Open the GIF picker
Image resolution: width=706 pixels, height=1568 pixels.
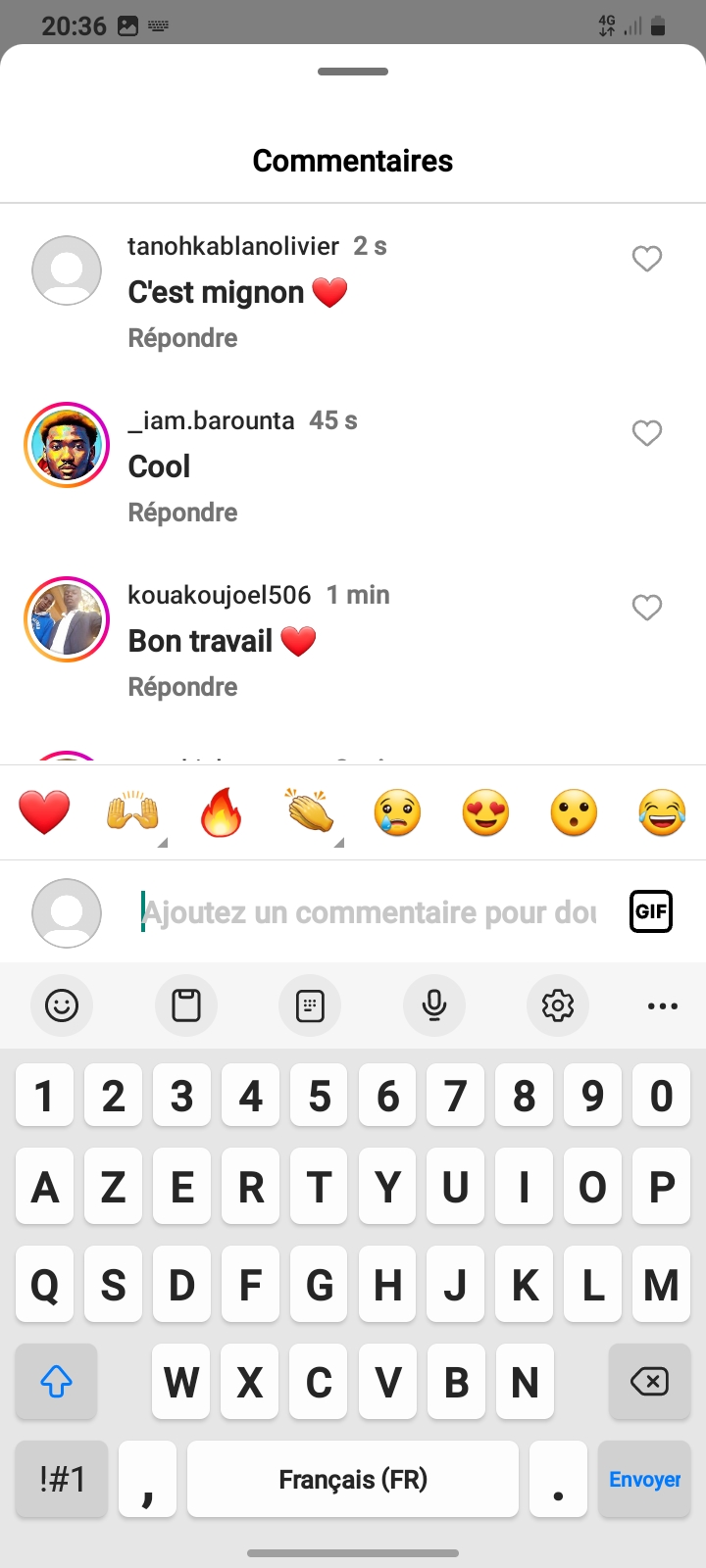(x=651, y=911)
